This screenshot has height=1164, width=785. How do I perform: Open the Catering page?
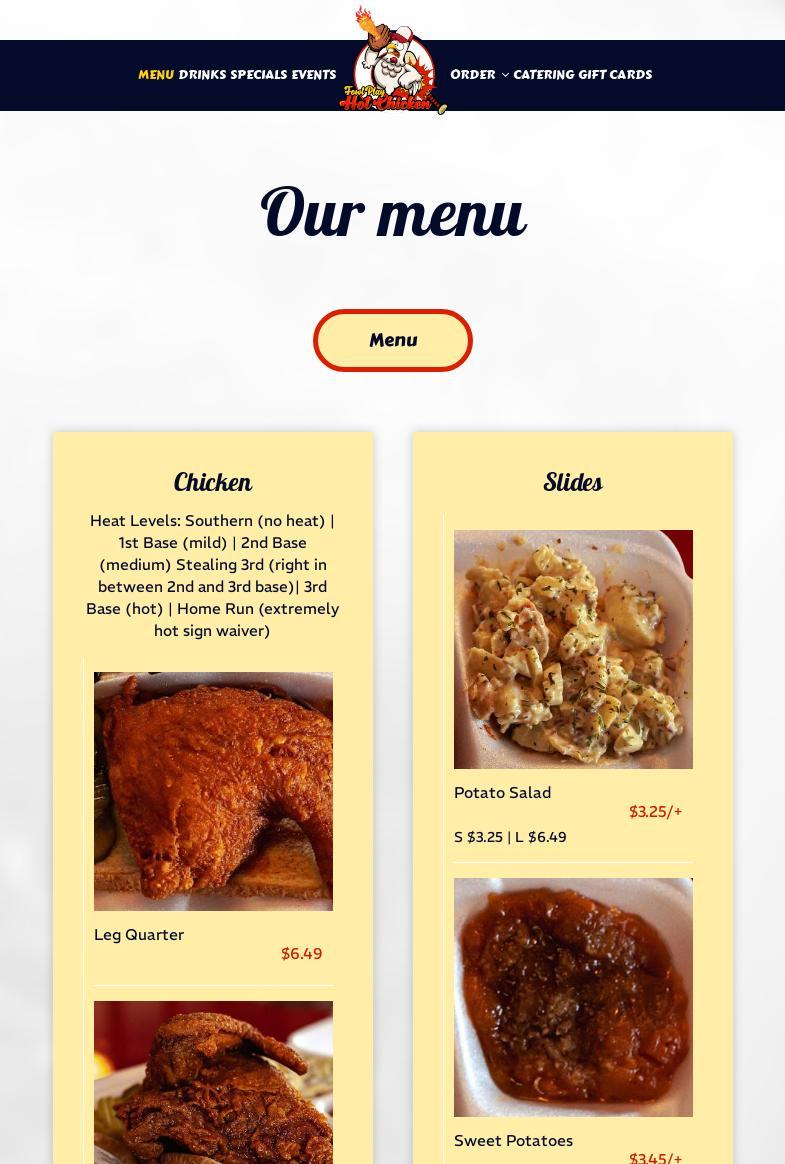point(543,75)
